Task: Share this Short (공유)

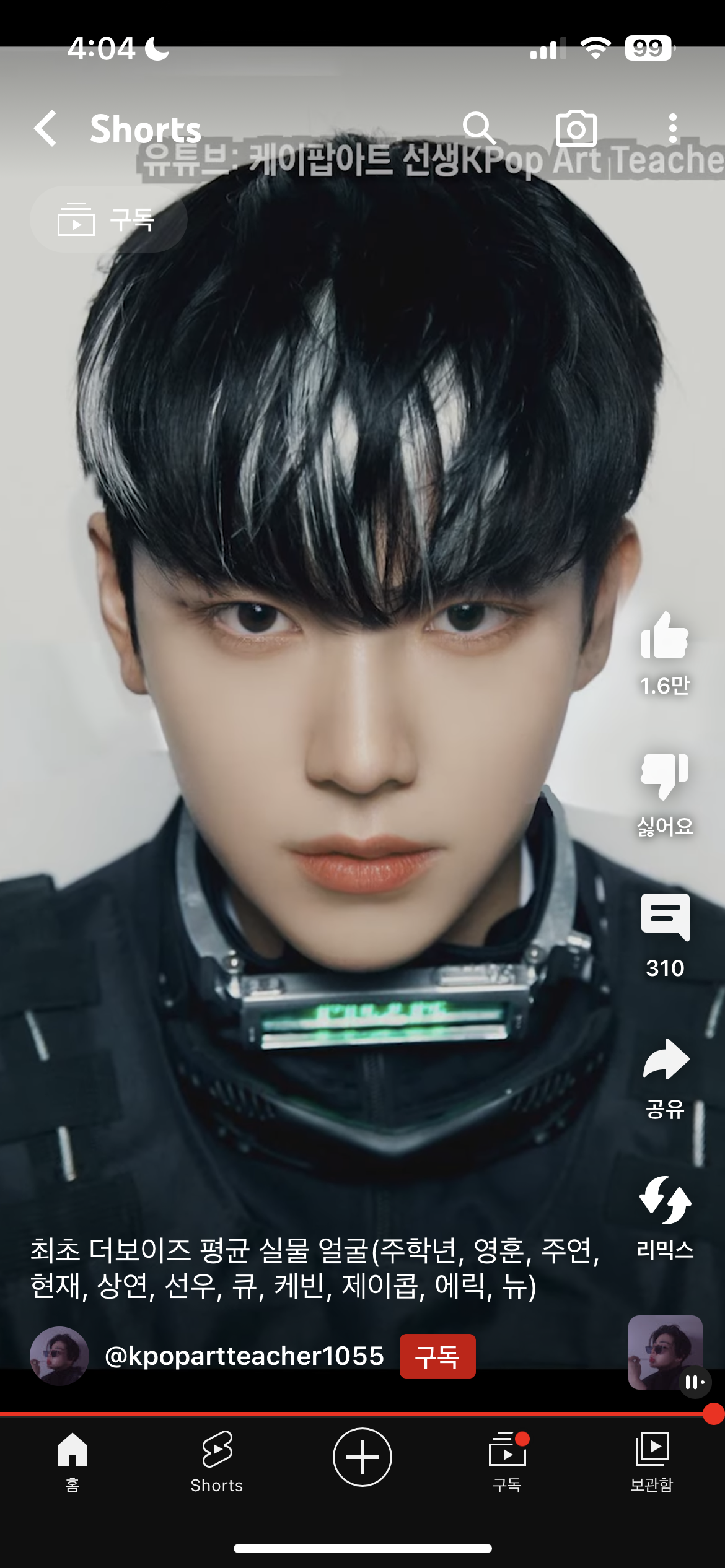Action: tap(665, 1060)
